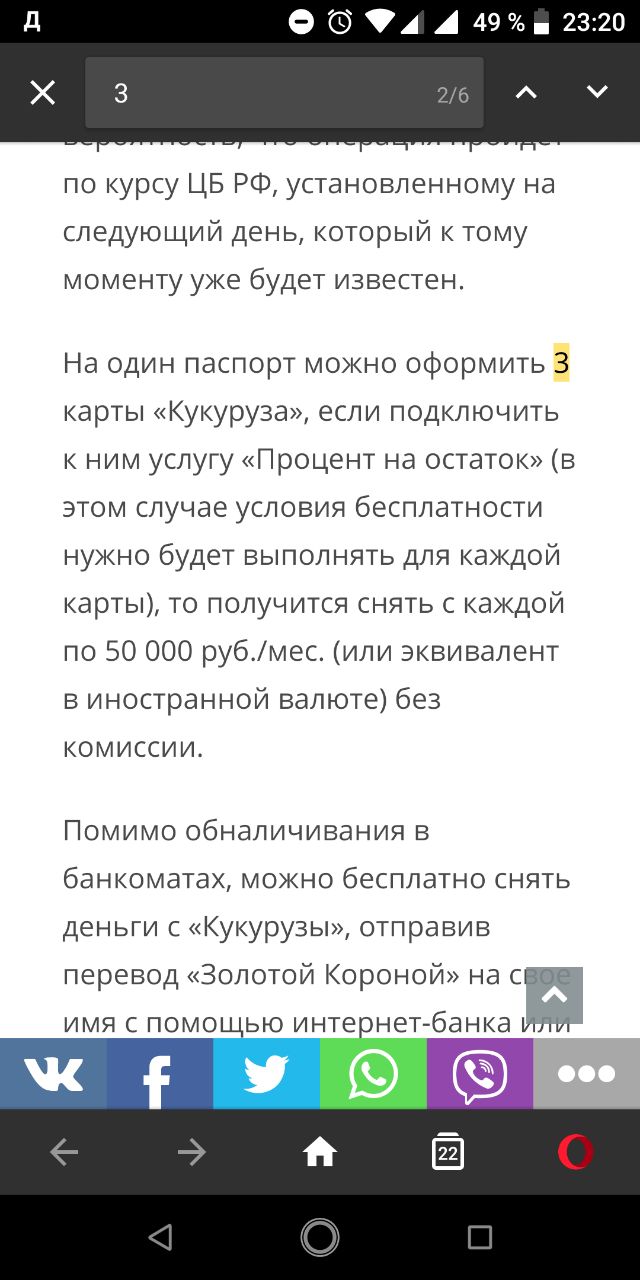Jump to the next search match
Image resolution: width=640 pixels, height=1280 pixels.
(597, 93)
